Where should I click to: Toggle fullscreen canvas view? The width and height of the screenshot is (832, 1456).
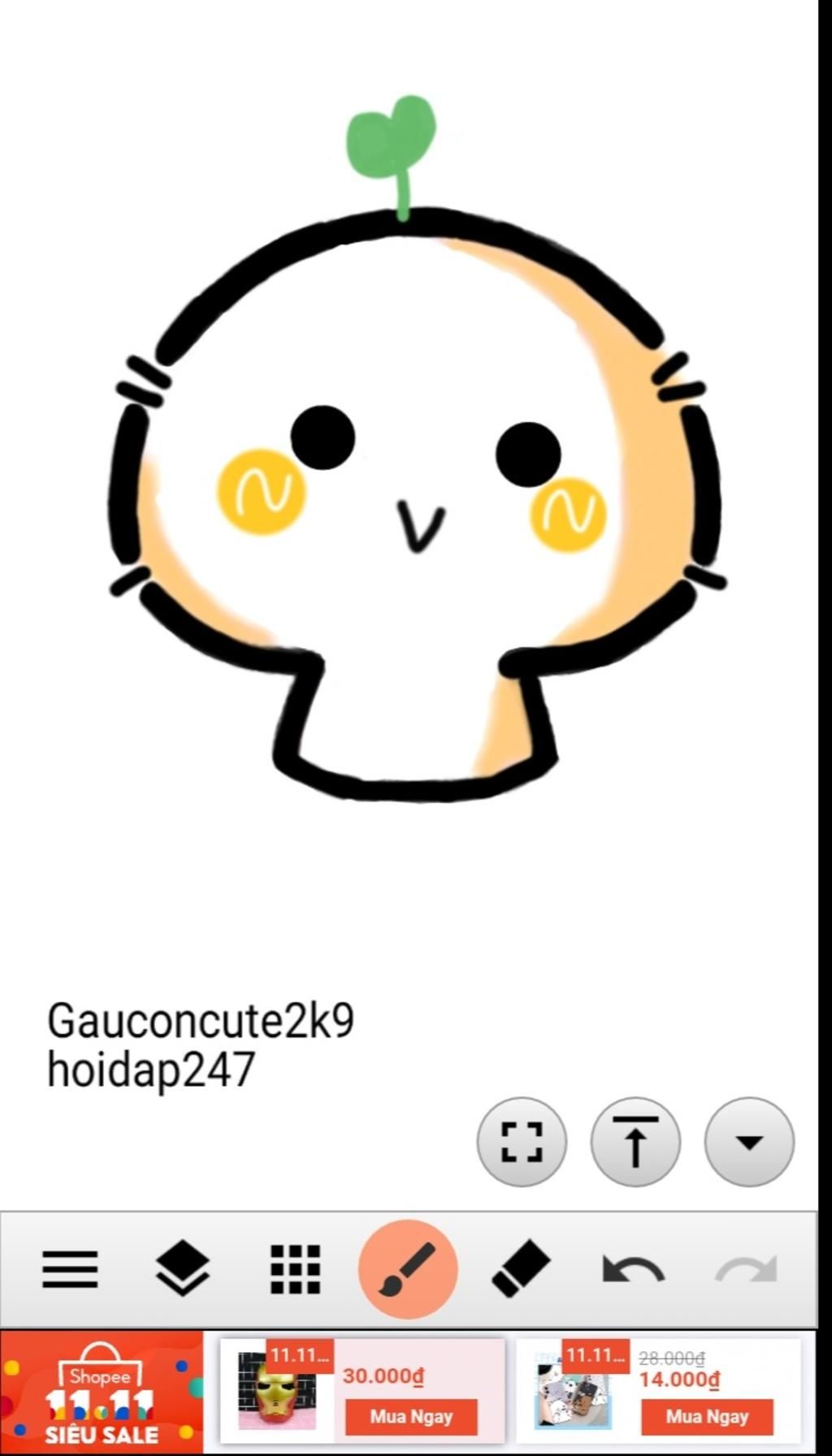click(x=522, y=1142)
